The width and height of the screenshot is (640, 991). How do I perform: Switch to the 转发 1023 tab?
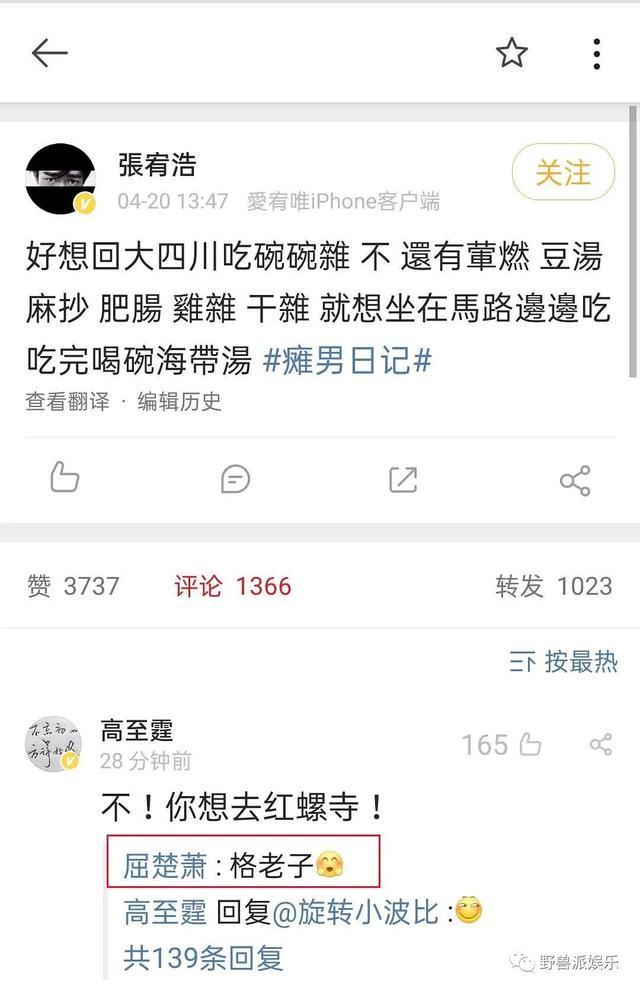pyautogui.click(x=554, y=586)
